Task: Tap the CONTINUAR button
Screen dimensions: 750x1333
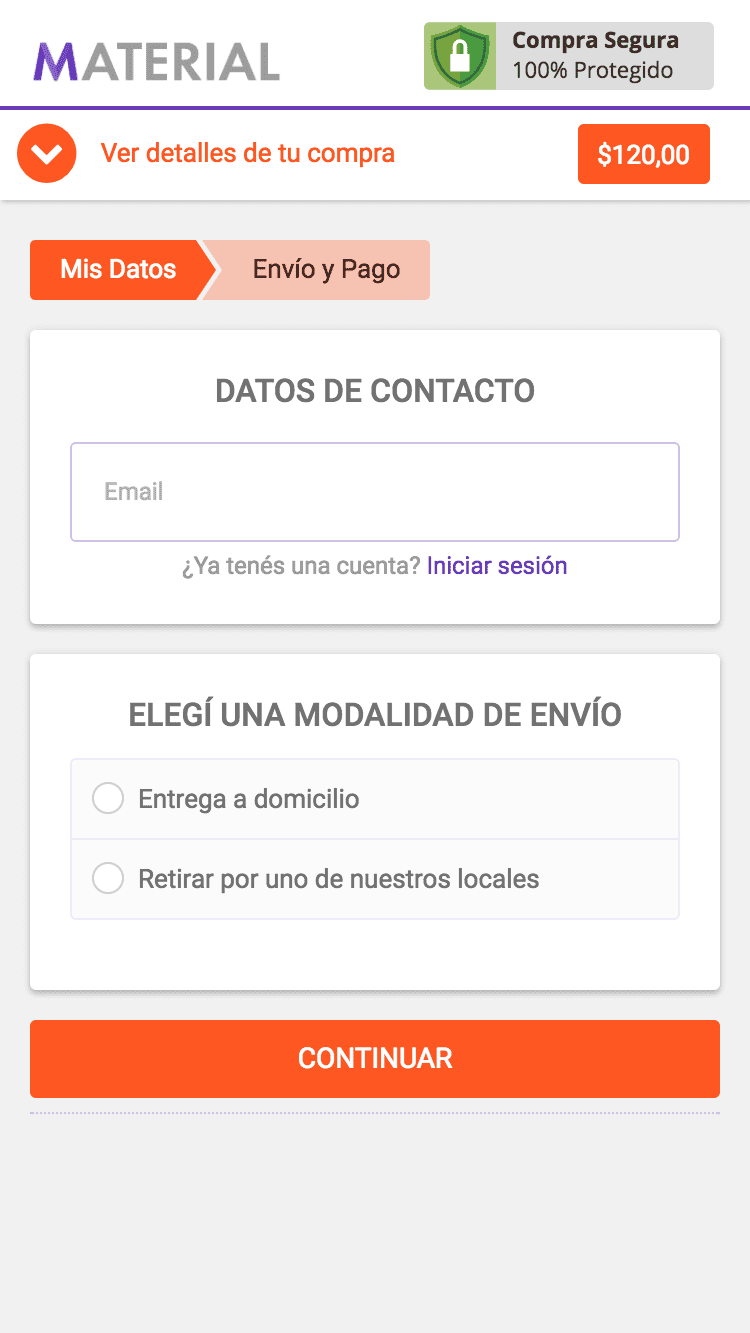Action: (x=375, y=1059)
